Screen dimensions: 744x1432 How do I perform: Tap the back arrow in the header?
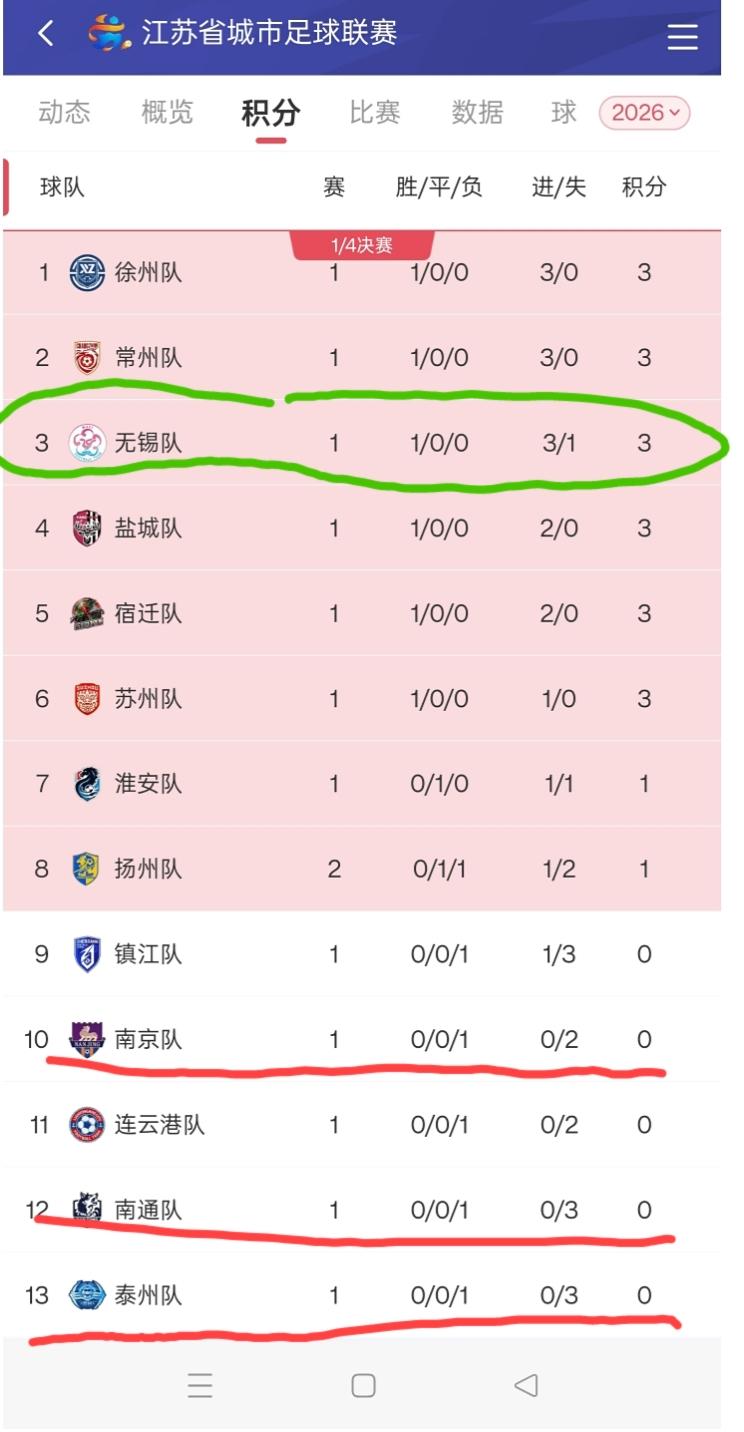[x=43, y=33]
